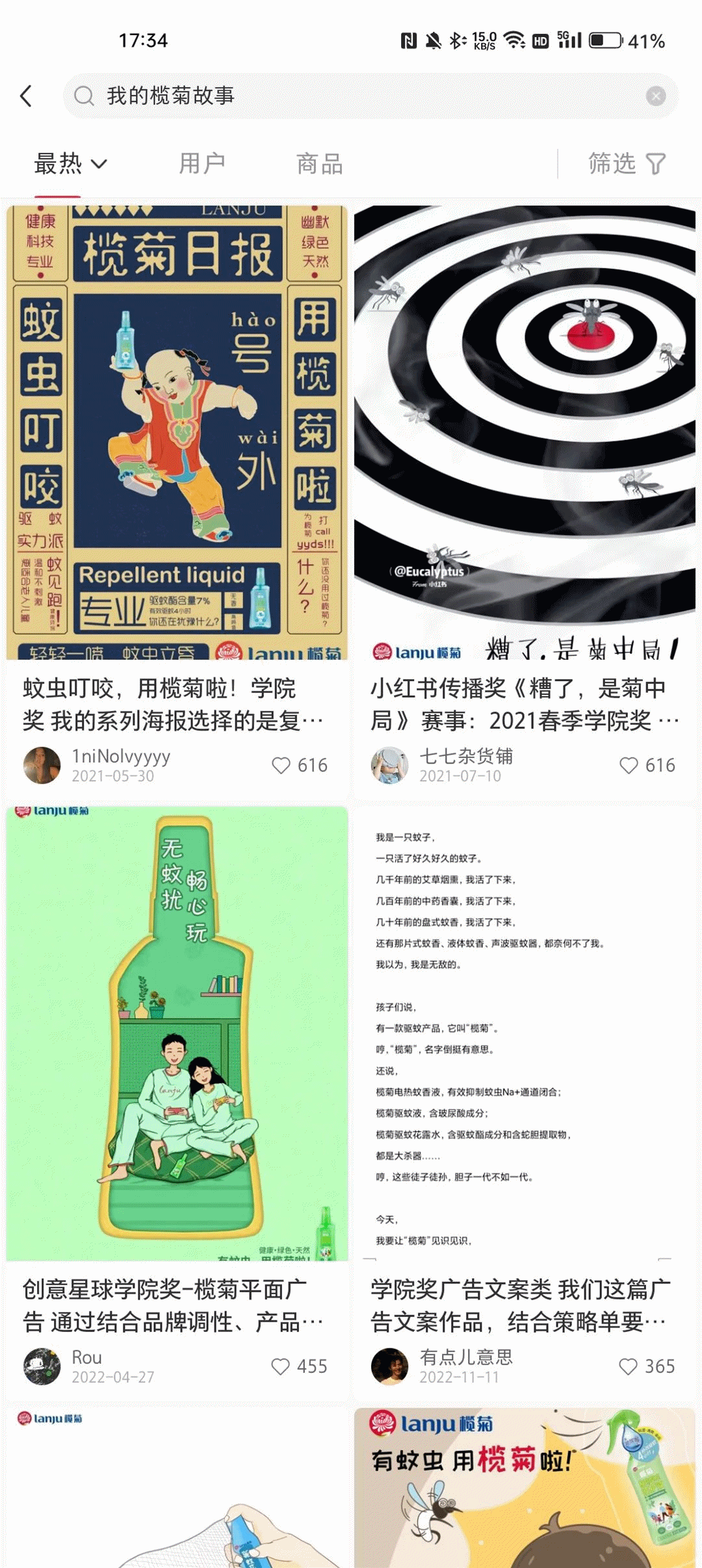Like the post by 七七杂货铺
This screenshot has height=1568, width=702.
[x=629, y=766]
